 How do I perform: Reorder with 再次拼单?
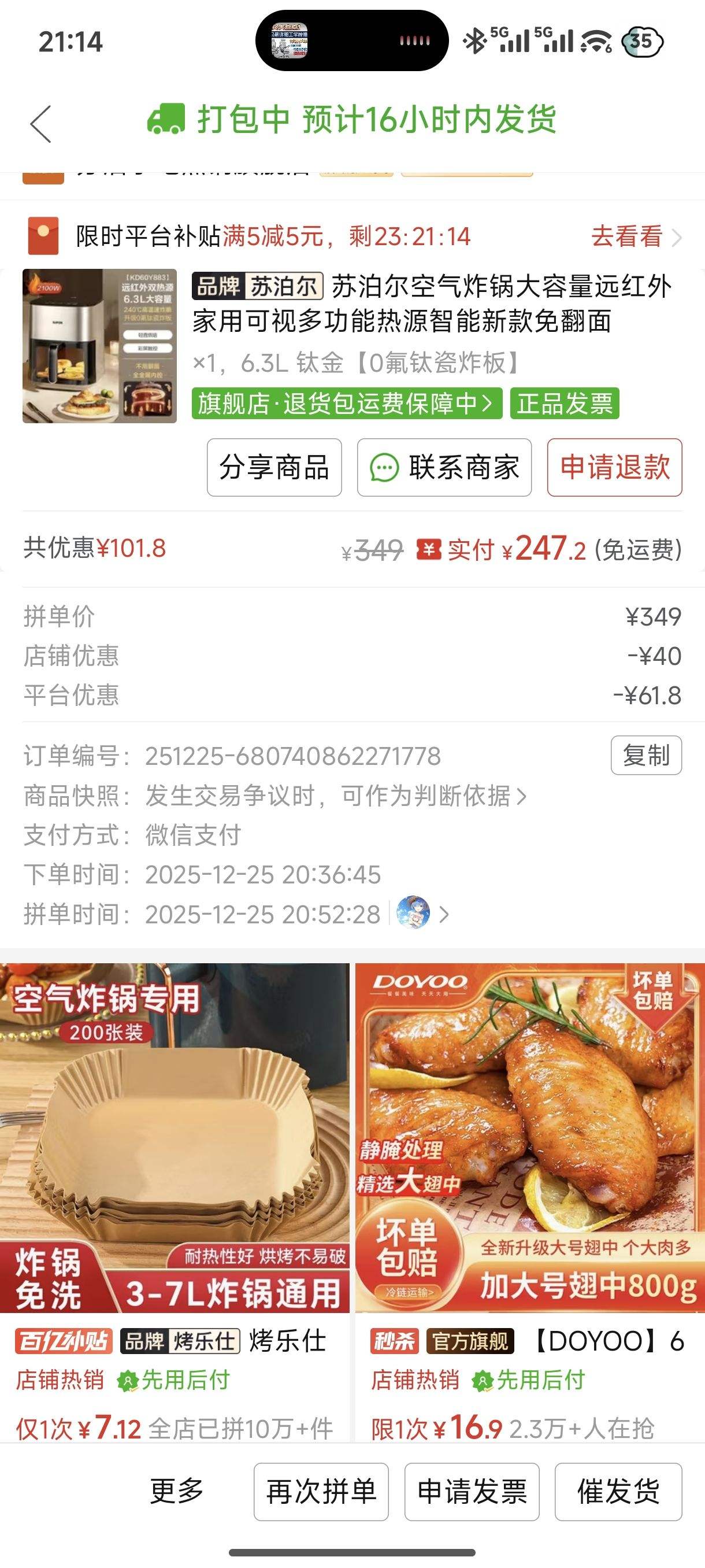321,1491
